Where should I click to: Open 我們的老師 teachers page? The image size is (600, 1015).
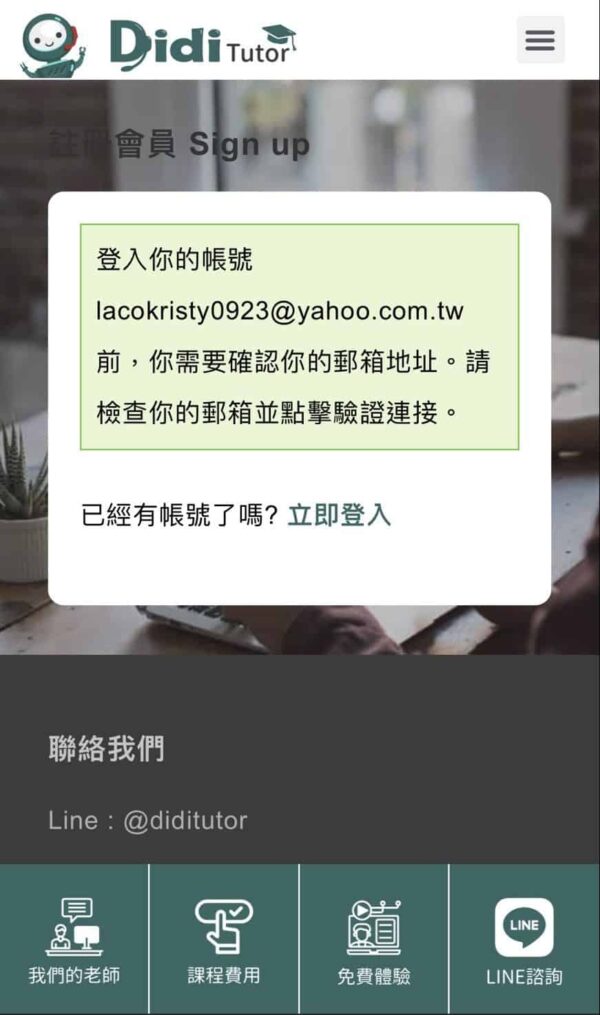(74, 939)
